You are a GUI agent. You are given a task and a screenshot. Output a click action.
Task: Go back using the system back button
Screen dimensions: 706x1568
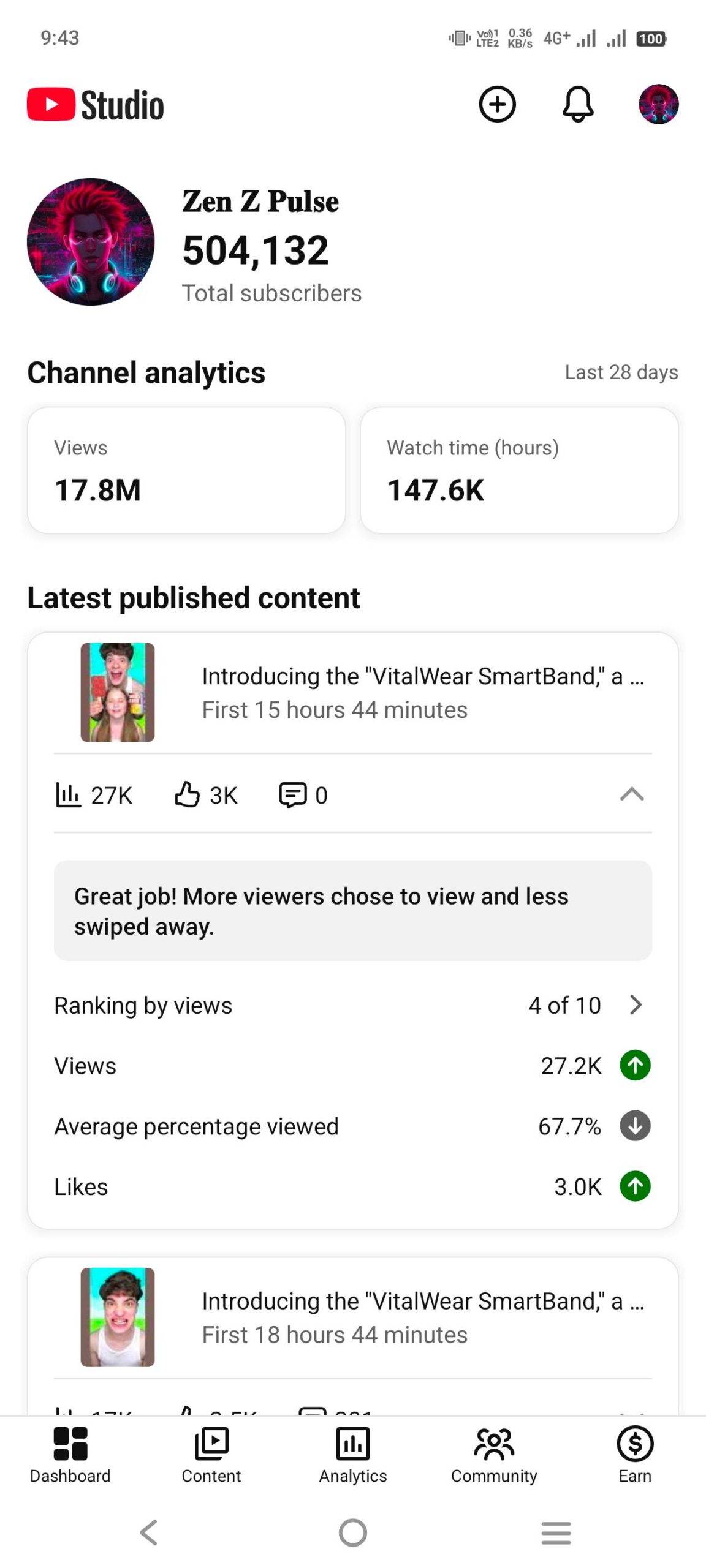tap(149, 1533)
